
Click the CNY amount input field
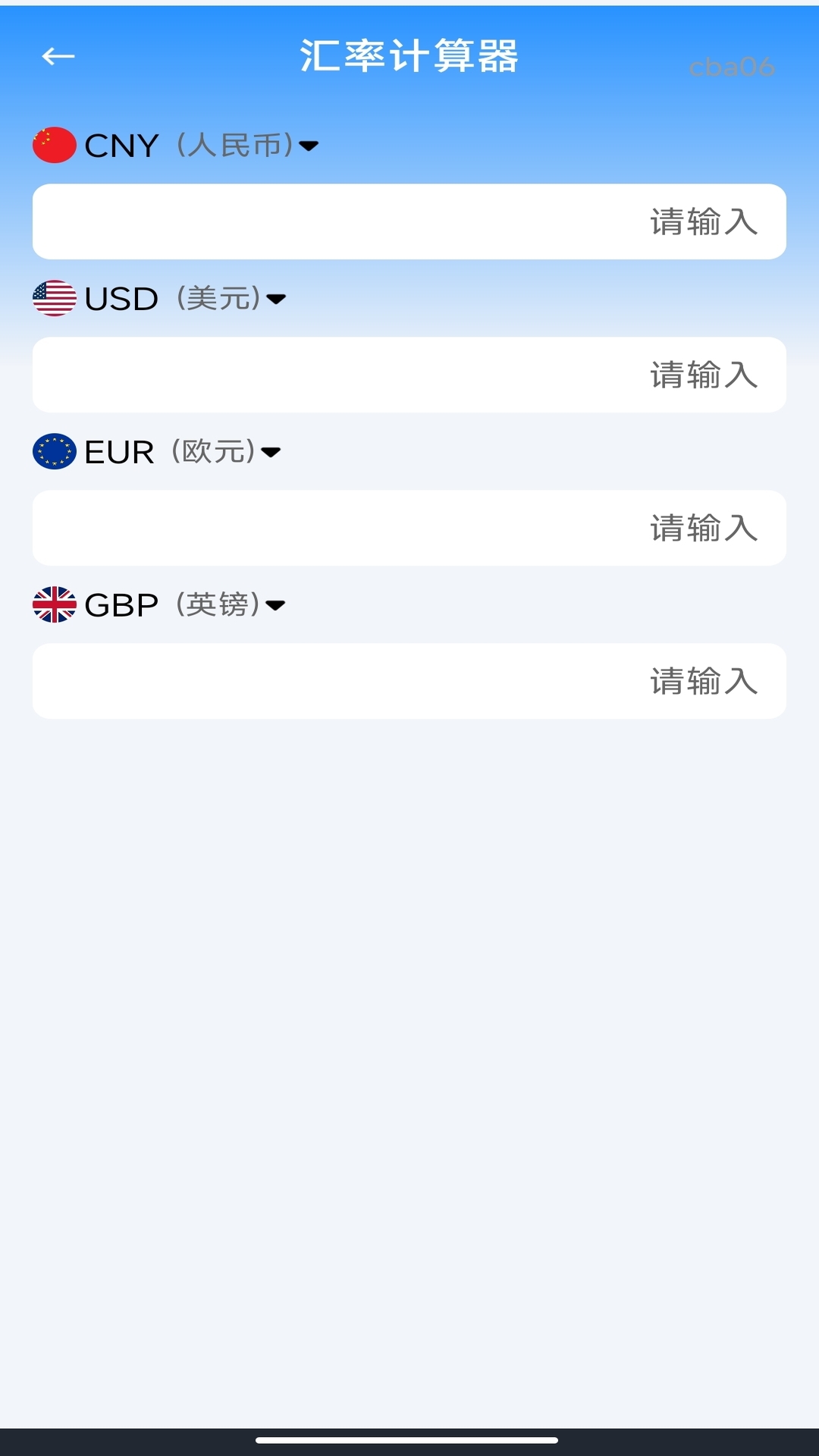click(409, 221)
